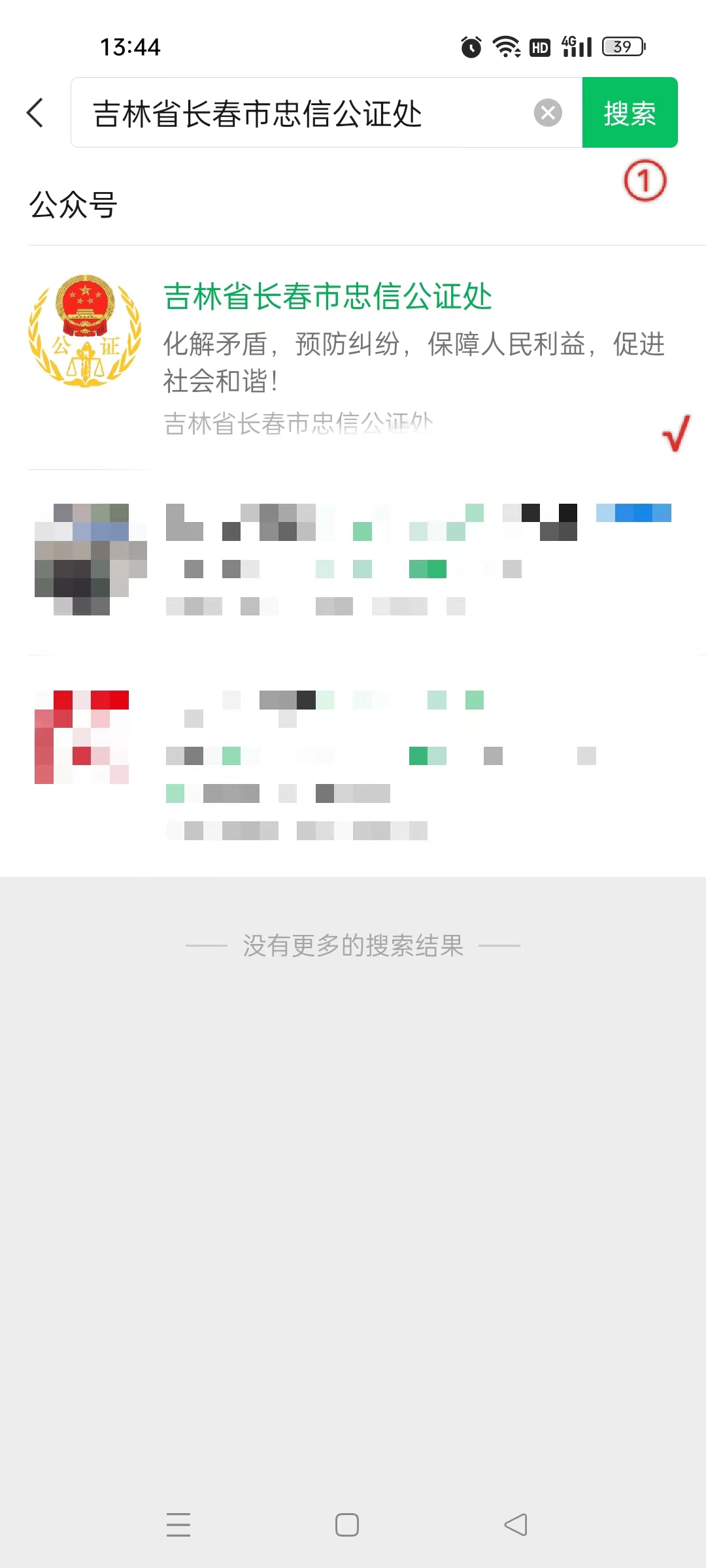Tap the green 搜索 button
Viewport: 706px width, 1568px height.
coord(630,113)
